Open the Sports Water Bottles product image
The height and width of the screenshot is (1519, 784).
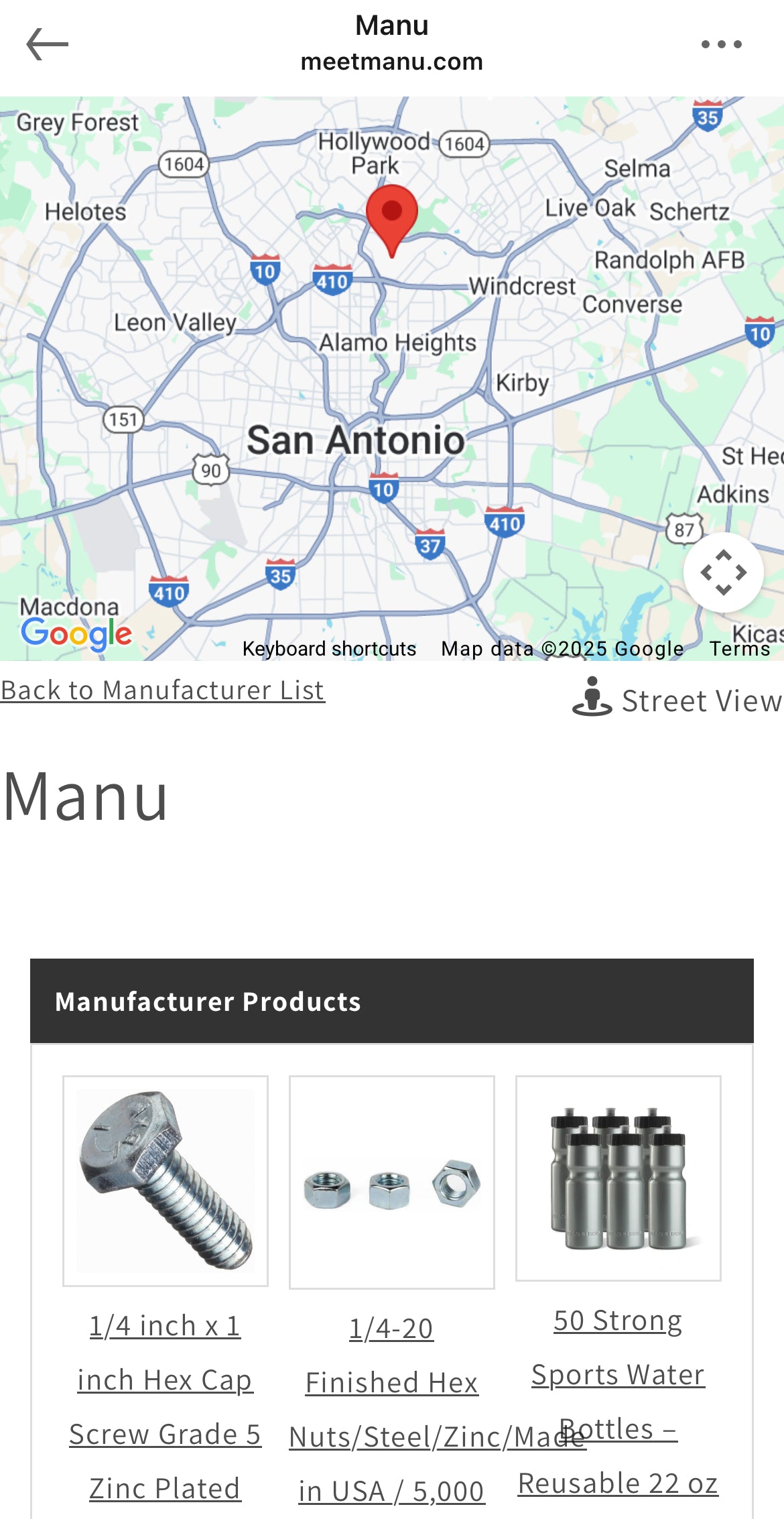(618, 1178)
